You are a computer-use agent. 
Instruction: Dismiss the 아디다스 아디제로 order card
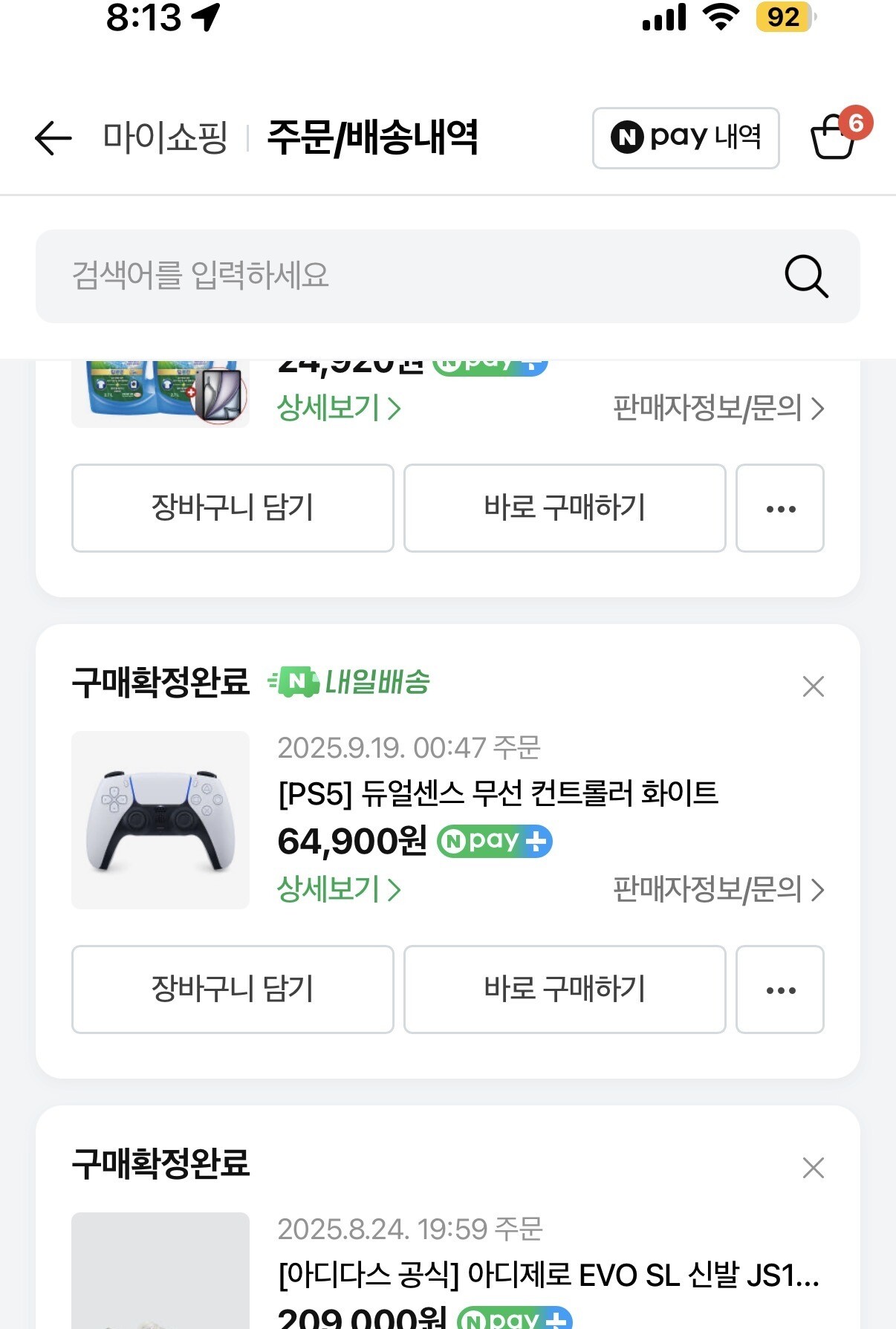[814, 1168]
